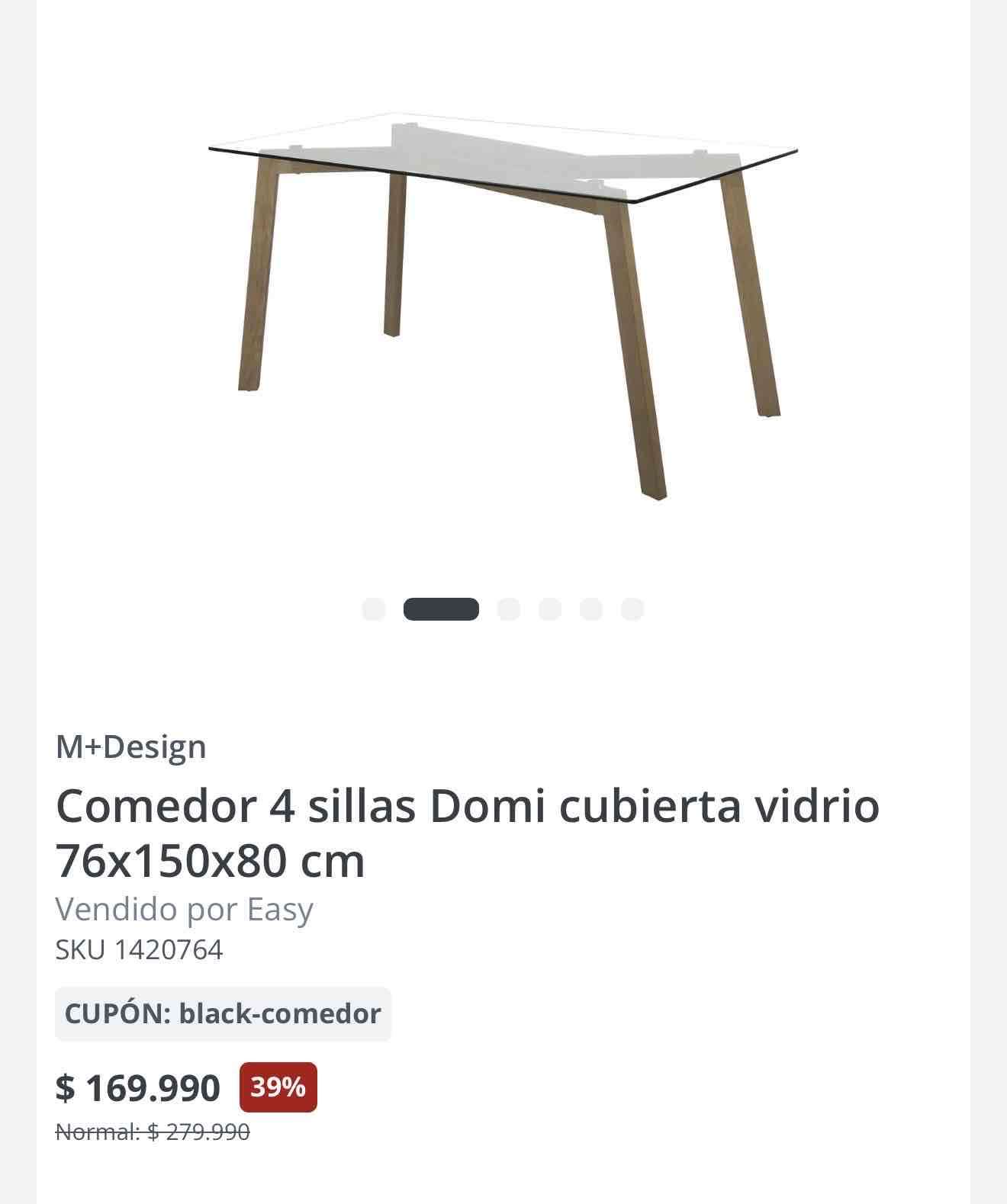The width and height of the screenshot is (1007, 1204).
Task: Click the red 39% discount badge
Action: tap(278, 1086)
